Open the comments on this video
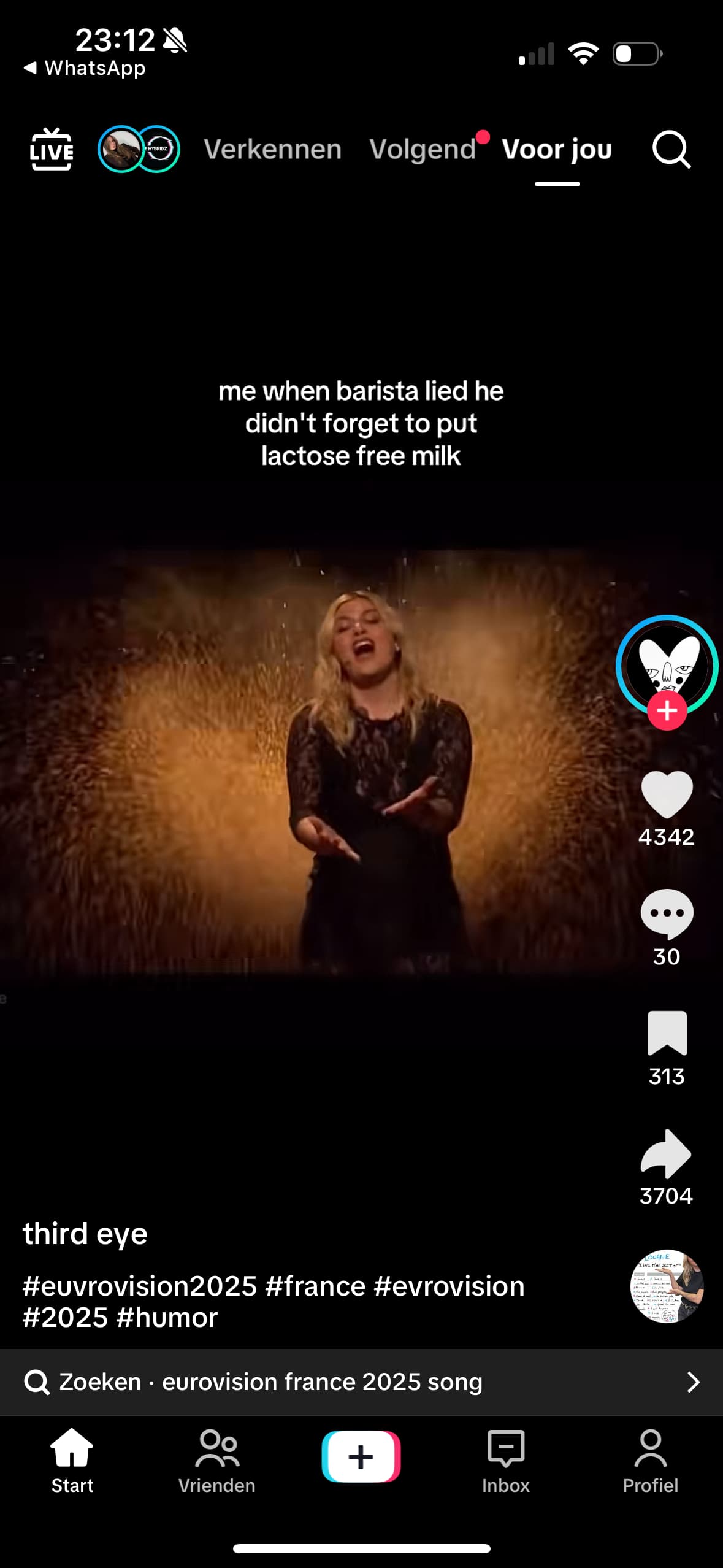The height and width of the screenshot is (1568, 723). pos(667,913)
